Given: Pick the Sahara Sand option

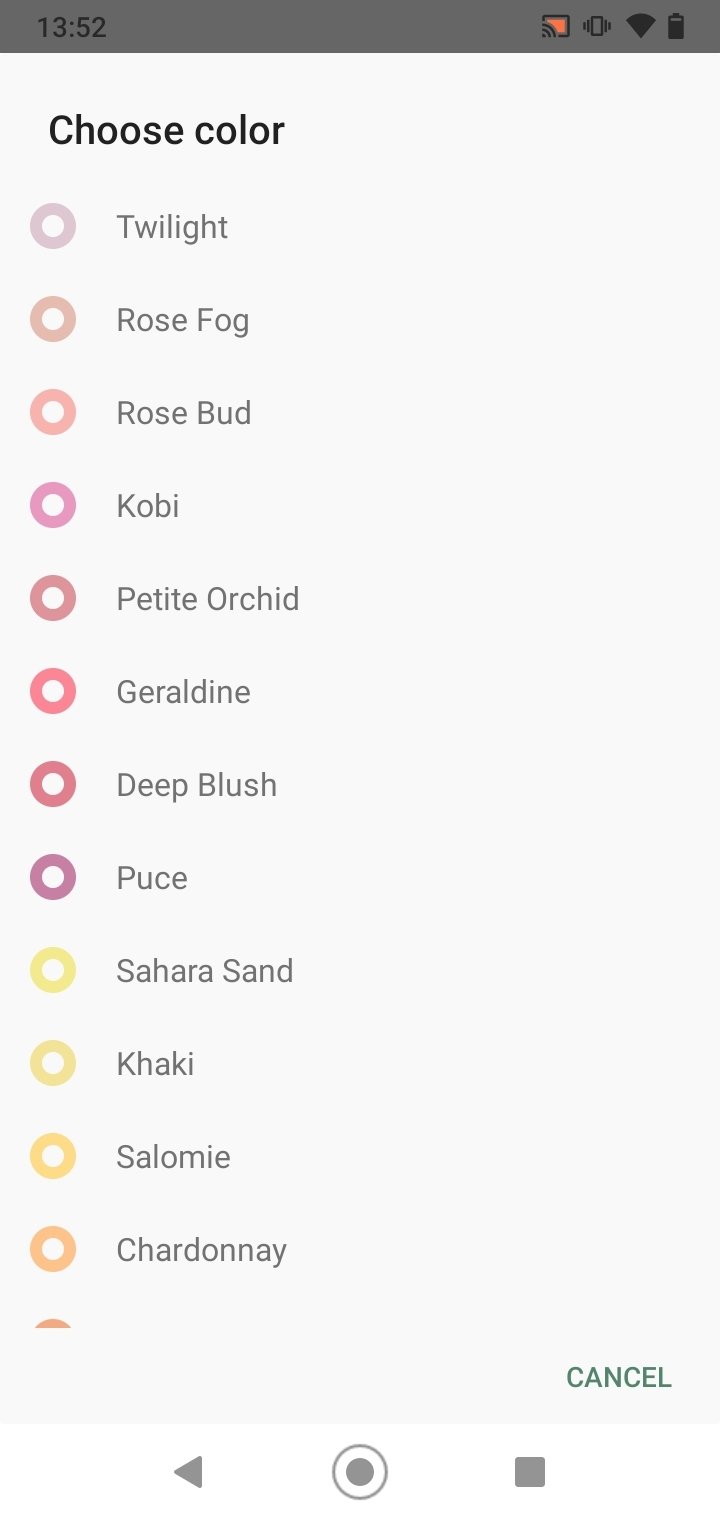Looking at the screenshot, I should (x=360, y=971).
